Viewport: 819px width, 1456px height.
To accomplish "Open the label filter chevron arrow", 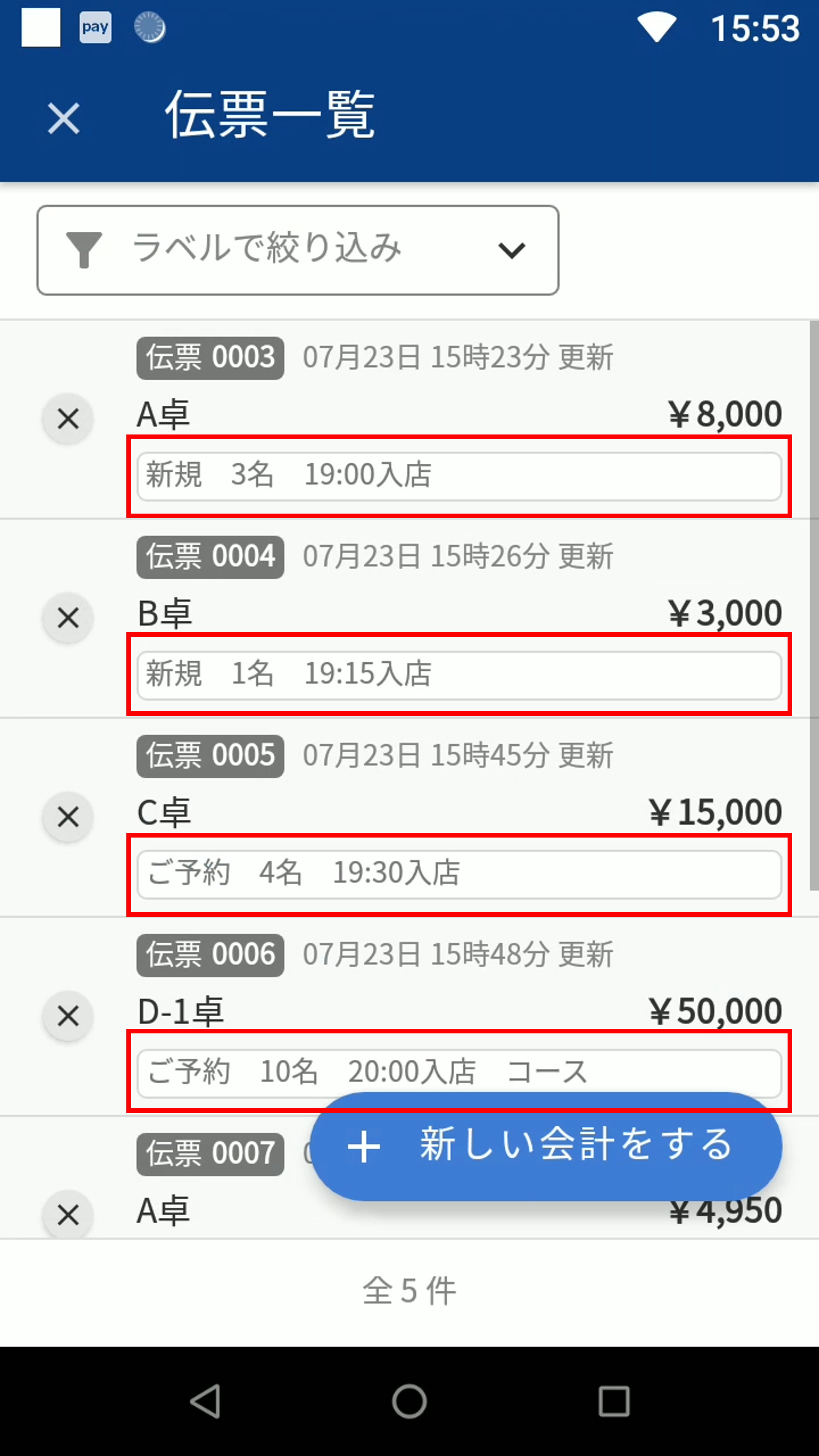I will coord(512,250).
